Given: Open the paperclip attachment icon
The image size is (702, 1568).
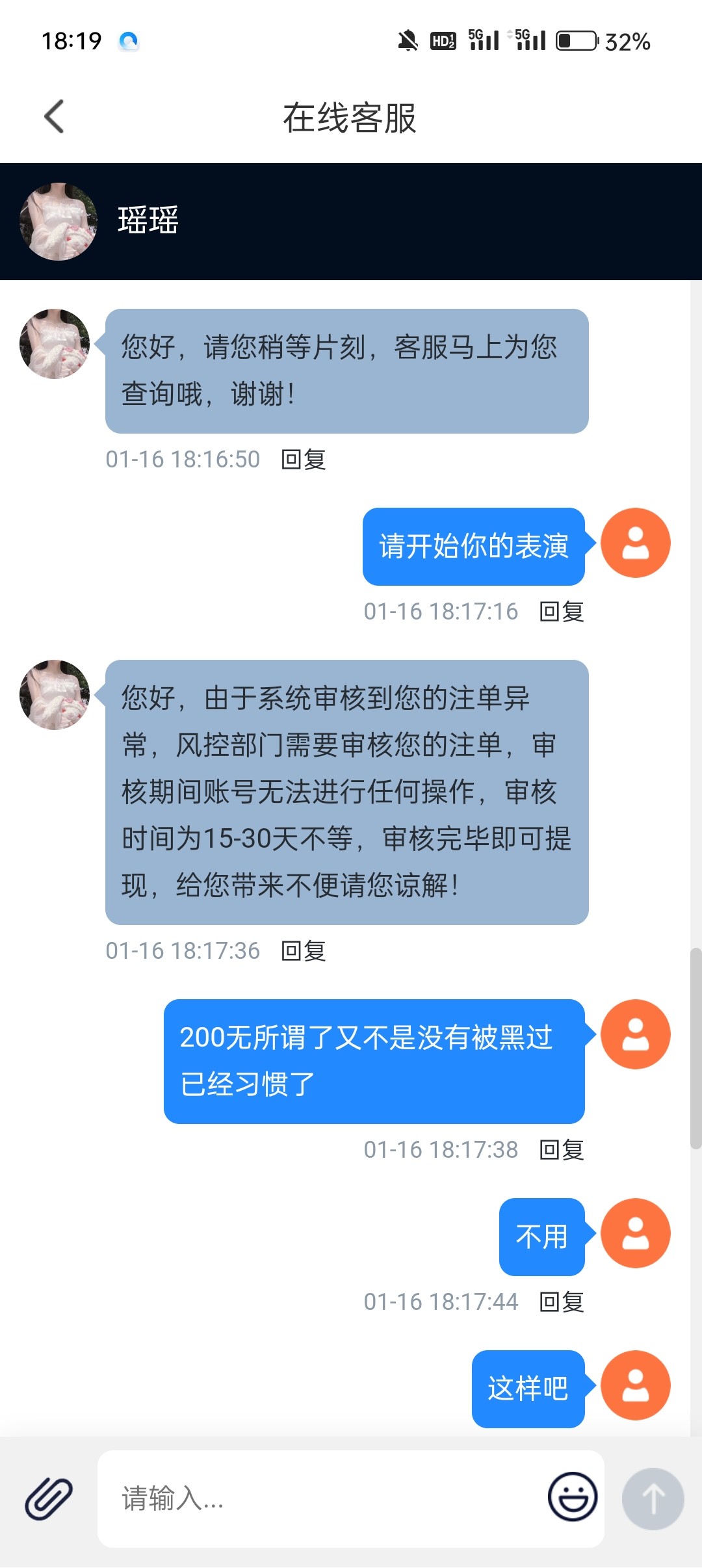Looking at the screenshot, I should [49, 1498].
